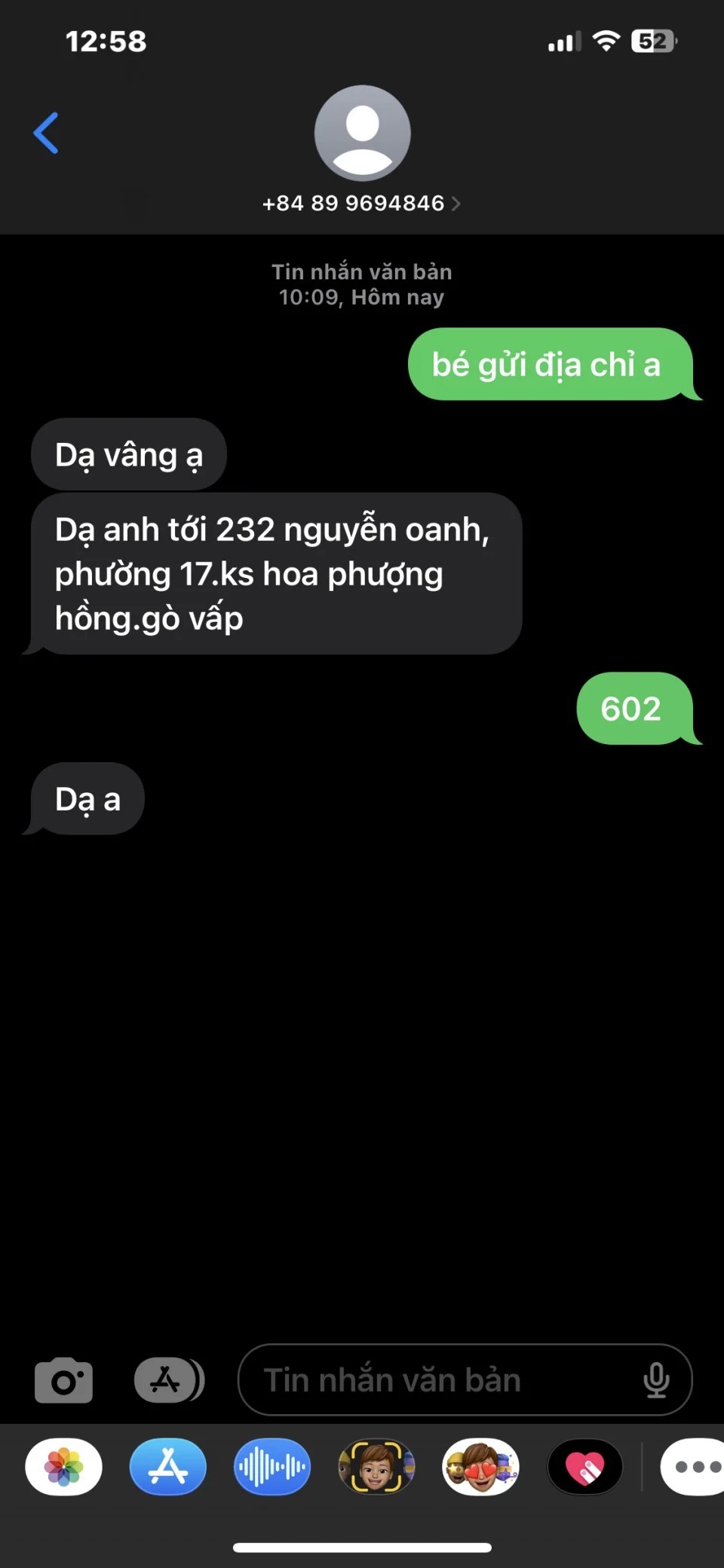Focus the Tin nhắn văn bản text field
The width and height of the screenshot is (724, 1568).
coord(437,1380)
